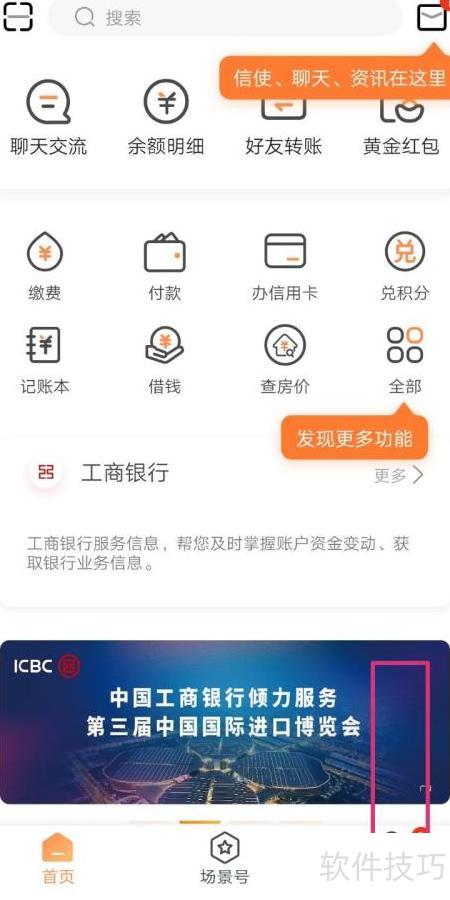Select 办信用卡 credit card application
Image resolution: width=450 pixels, height=900 pixels.
pos(285,266)
